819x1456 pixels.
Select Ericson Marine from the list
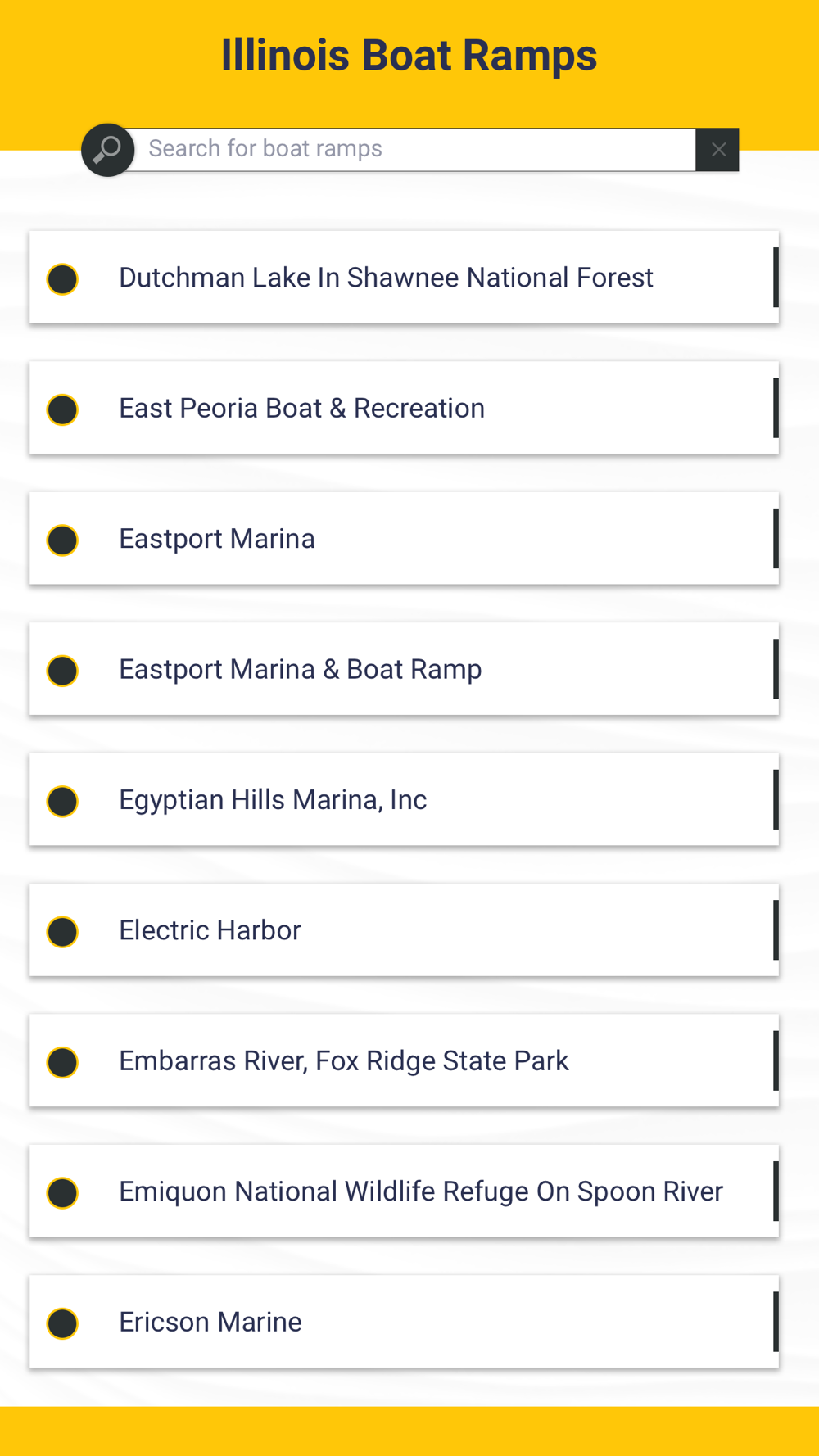click(404, 1323)
